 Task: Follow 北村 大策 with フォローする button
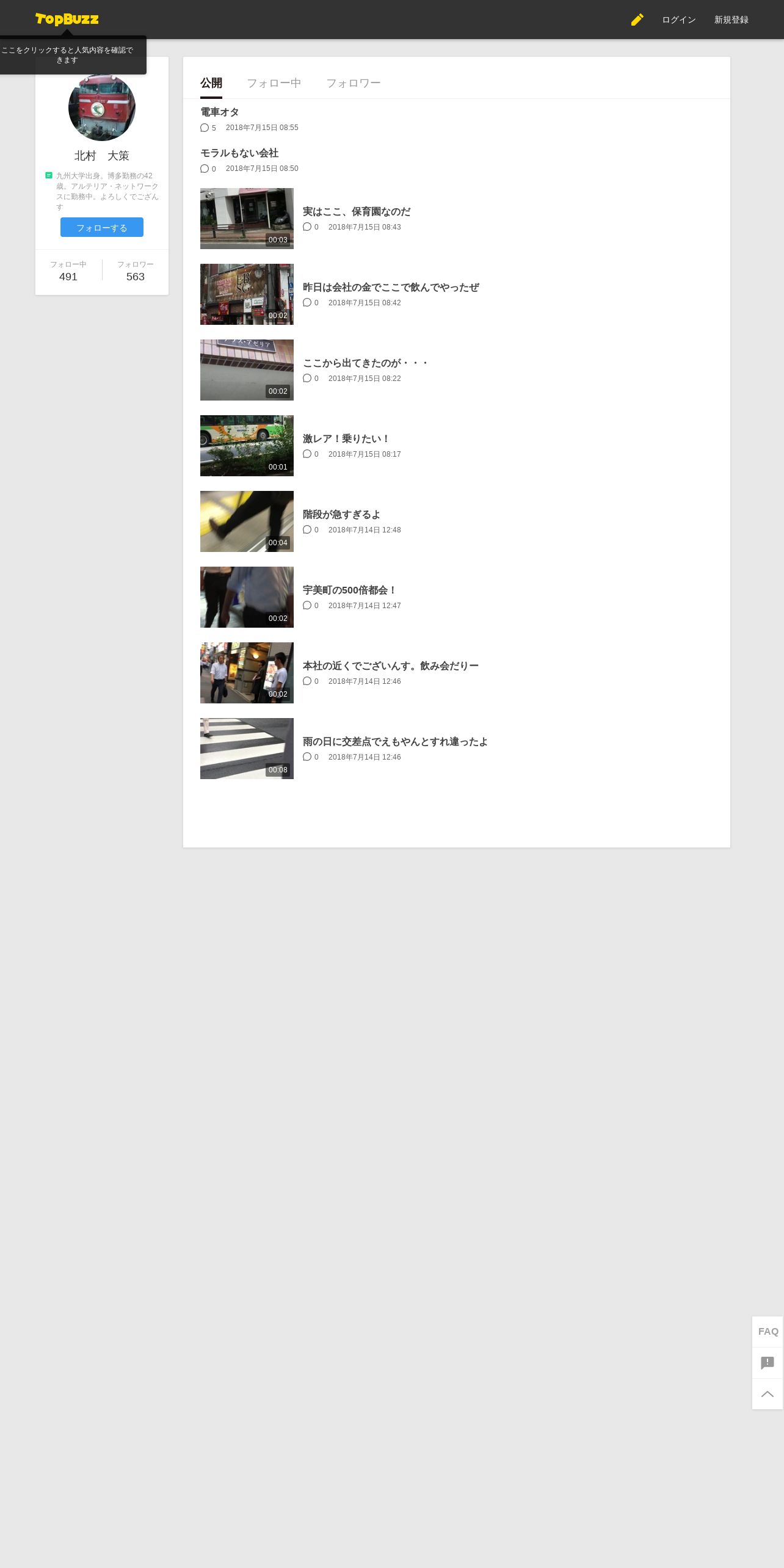(102, 227)
